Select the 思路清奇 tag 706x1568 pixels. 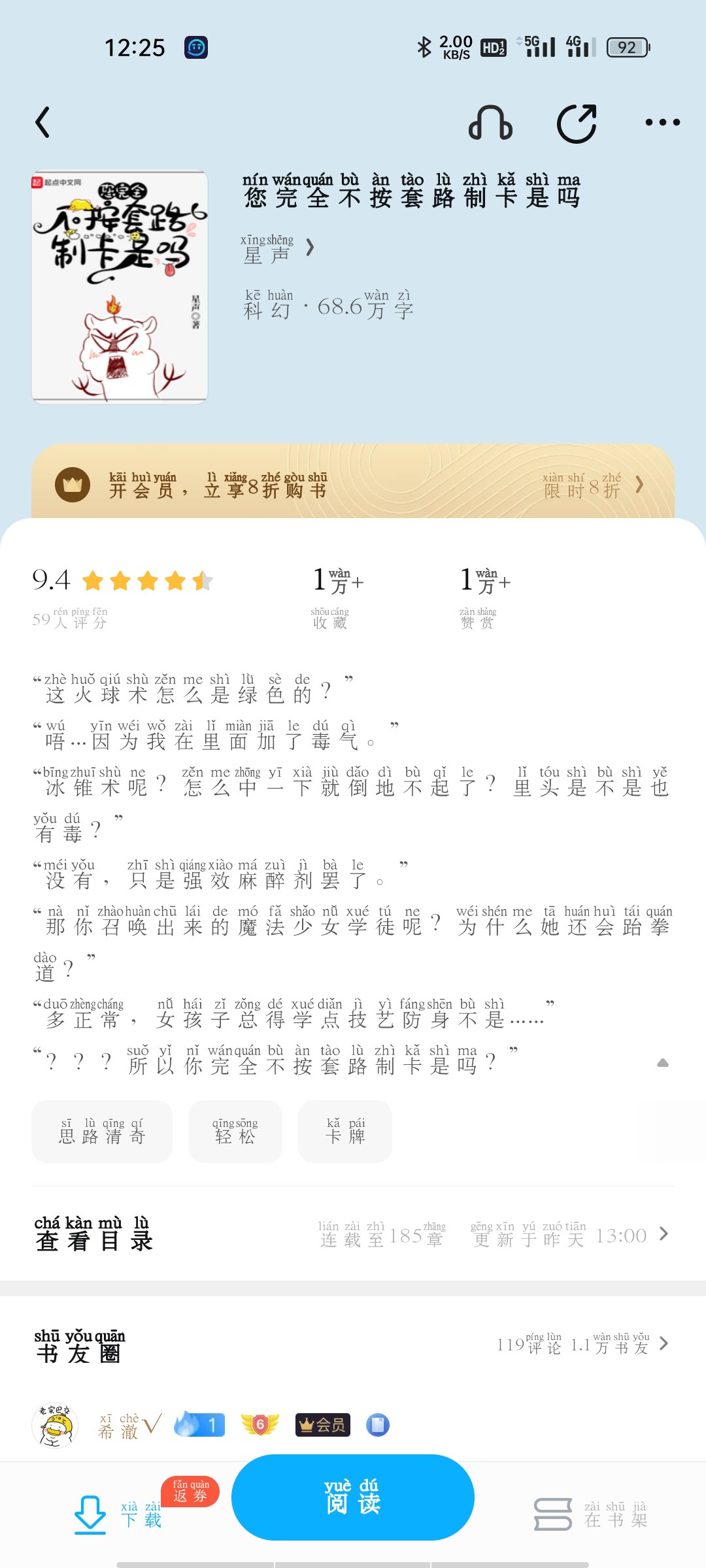[x=102, y=1132]
